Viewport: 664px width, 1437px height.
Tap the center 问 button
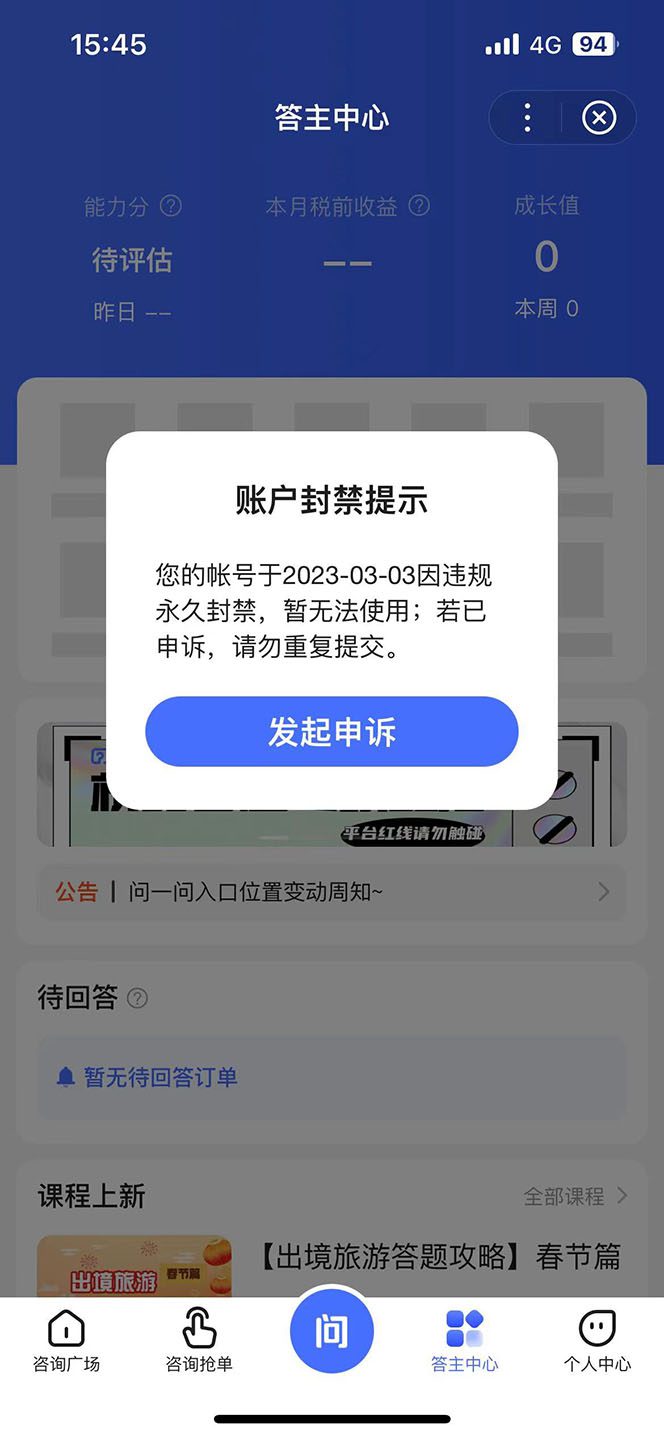point(331,1332)
